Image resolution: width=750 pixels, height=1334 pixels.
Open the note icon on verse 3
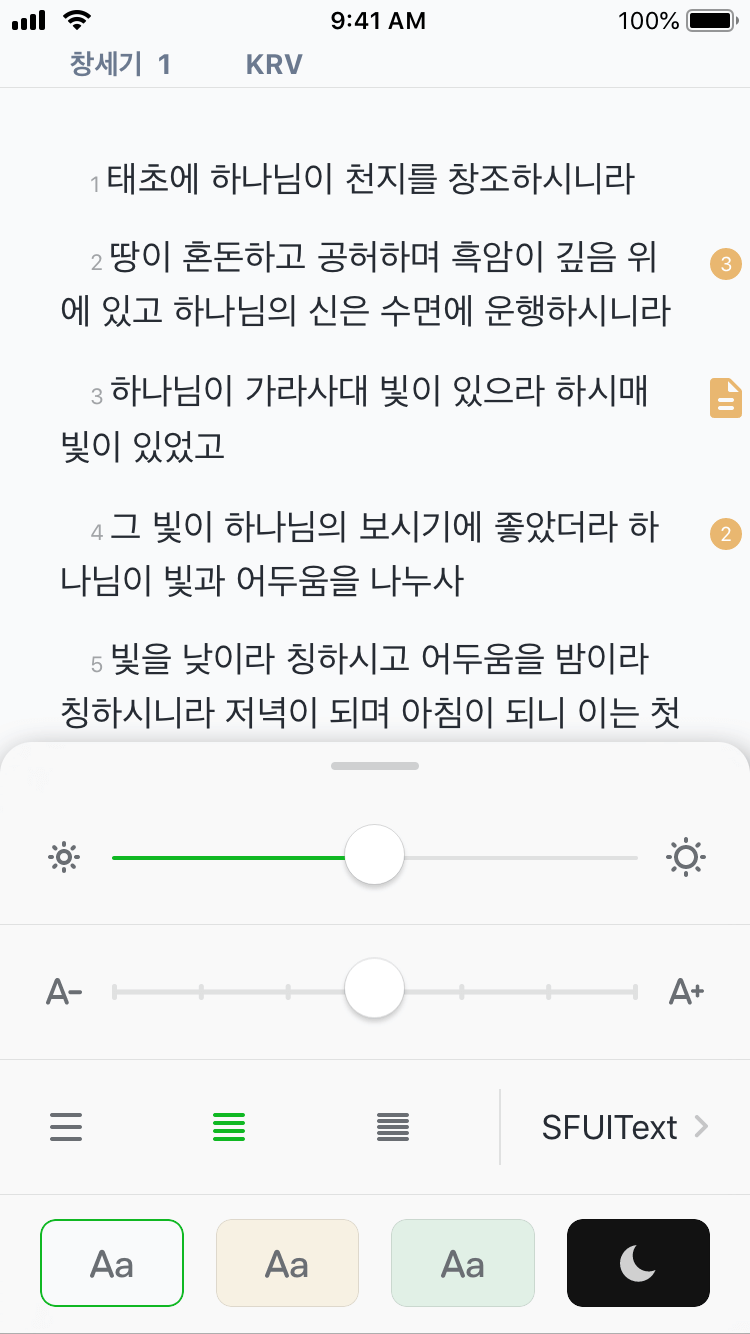click(726, 398)
